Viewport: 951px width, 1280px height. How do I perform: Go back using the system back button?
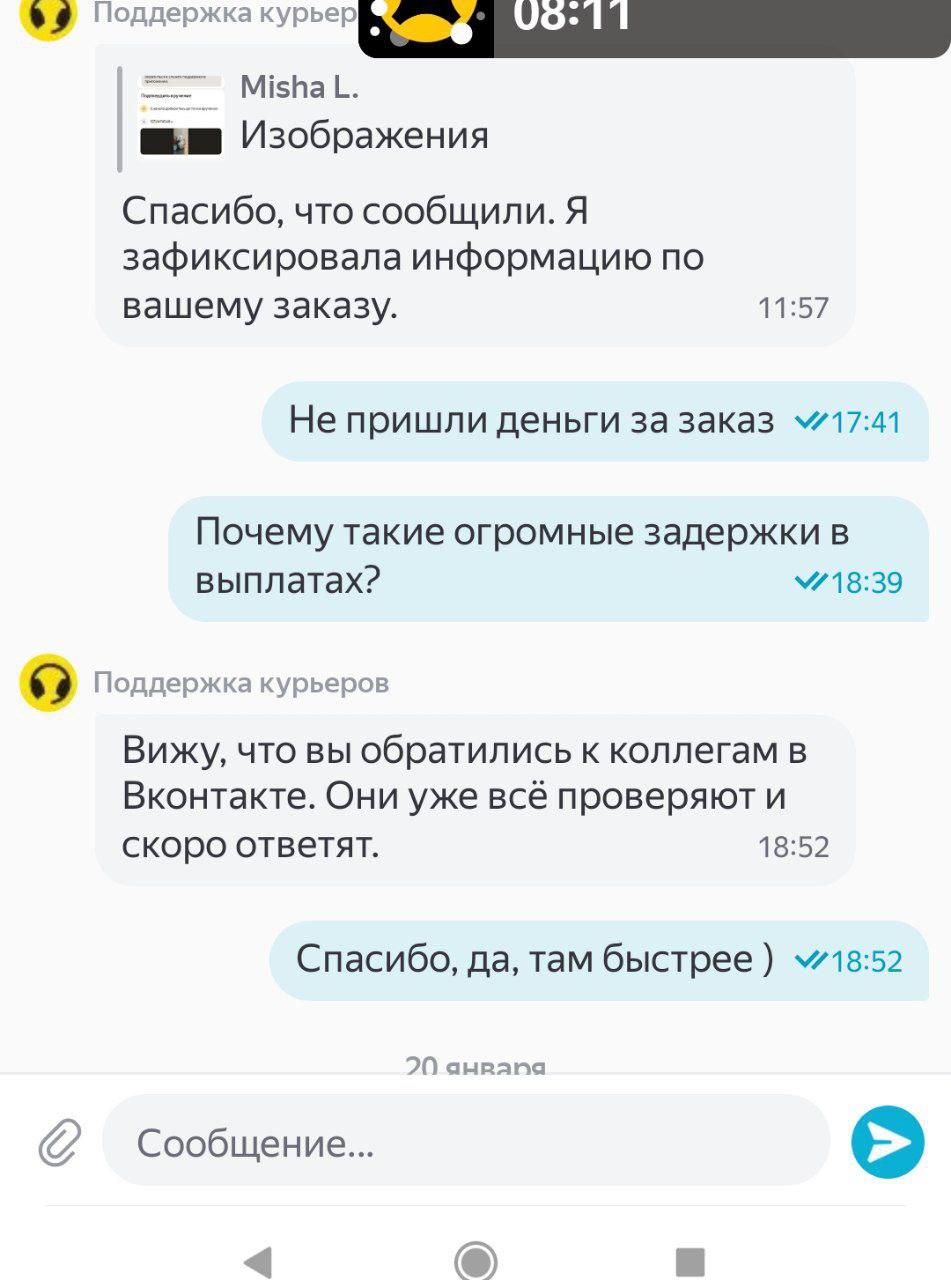point(258,1261)
